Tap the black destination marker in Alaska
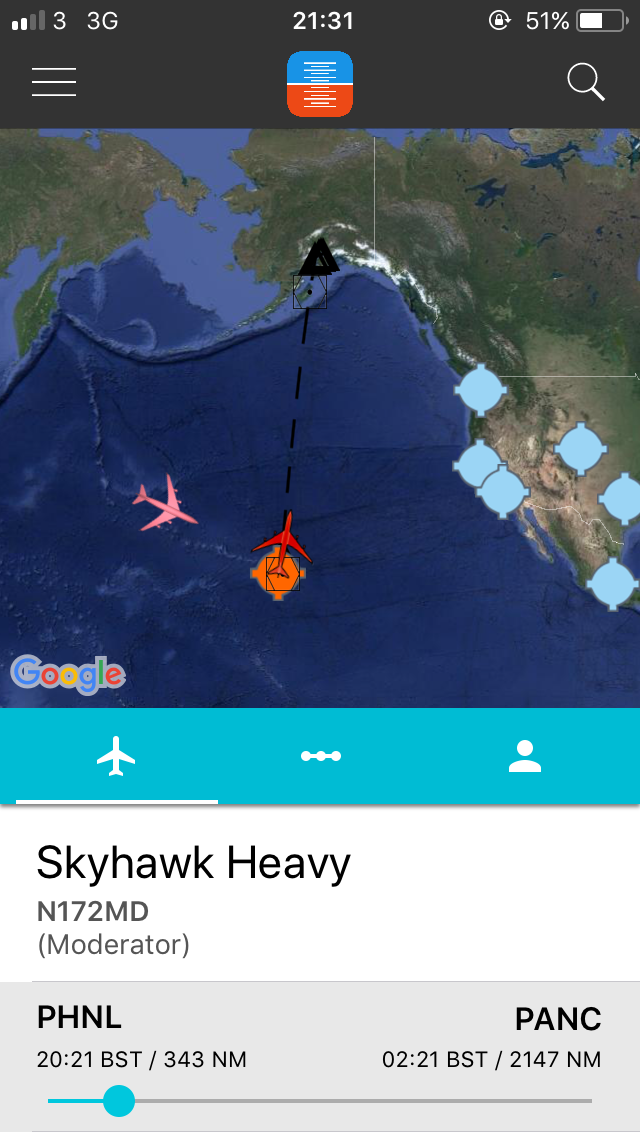This screenshot has width=640, height=1136. pyautogui.click(x=318, y=257)
